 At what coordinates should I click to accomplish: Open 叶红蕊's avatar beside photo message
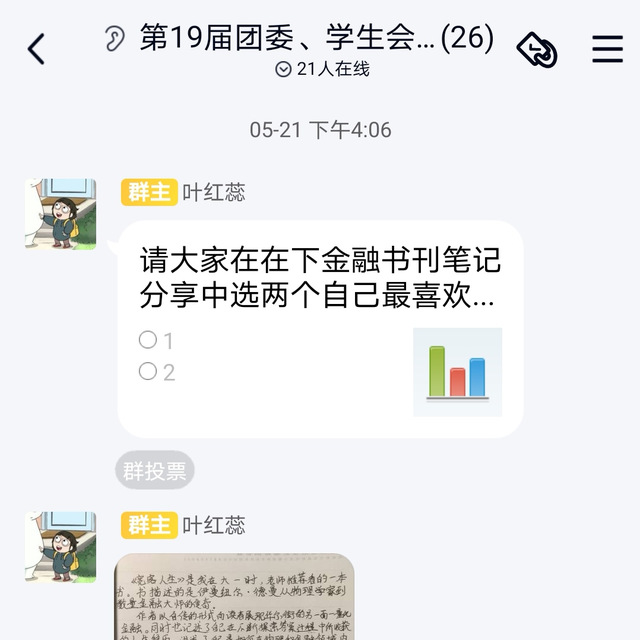(x=61, y=547)
